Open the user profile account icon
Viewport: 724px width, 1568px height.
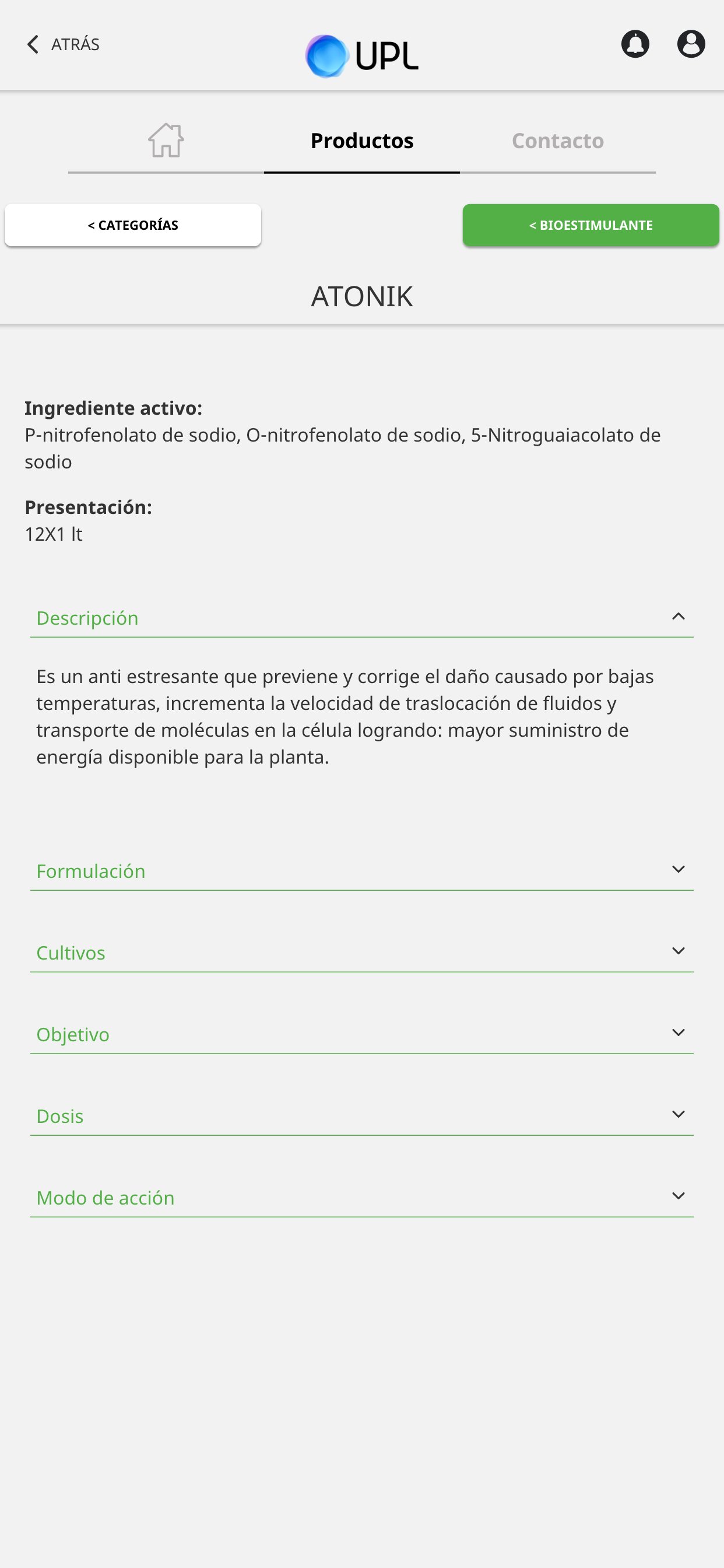[691, 43]
